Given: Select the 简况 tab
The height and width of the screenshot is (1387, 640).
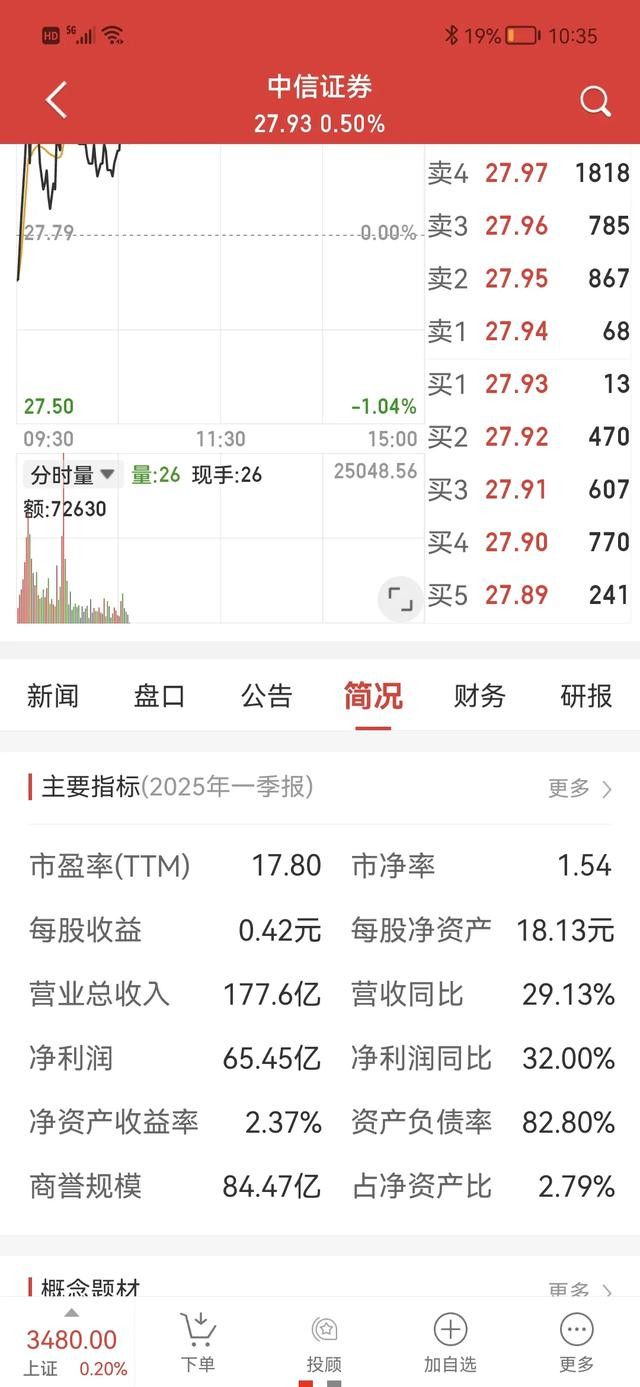Looking at the screenshot, I should (x=373, y=696).
